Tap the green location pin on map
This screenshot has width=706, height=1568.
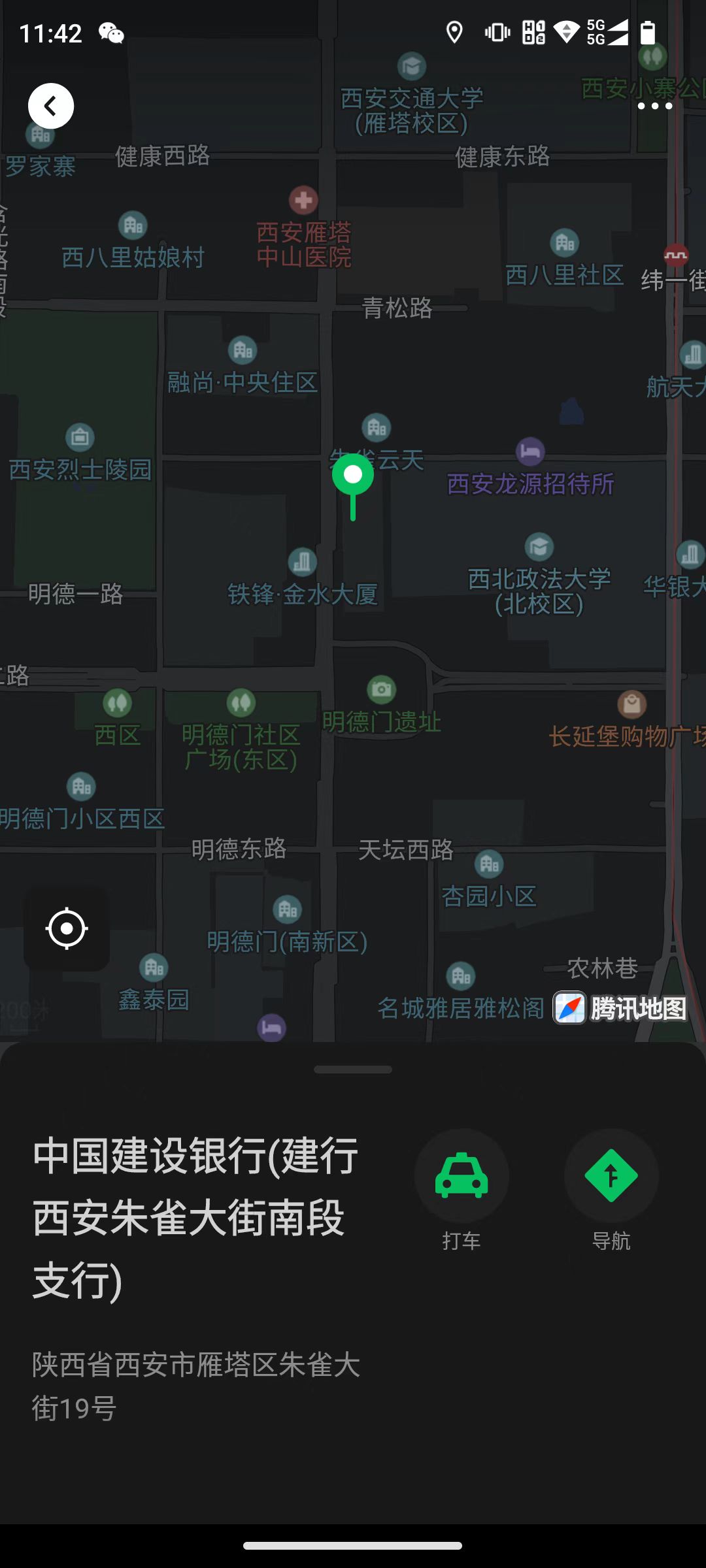pyautogui.click(x=353, y=477)
